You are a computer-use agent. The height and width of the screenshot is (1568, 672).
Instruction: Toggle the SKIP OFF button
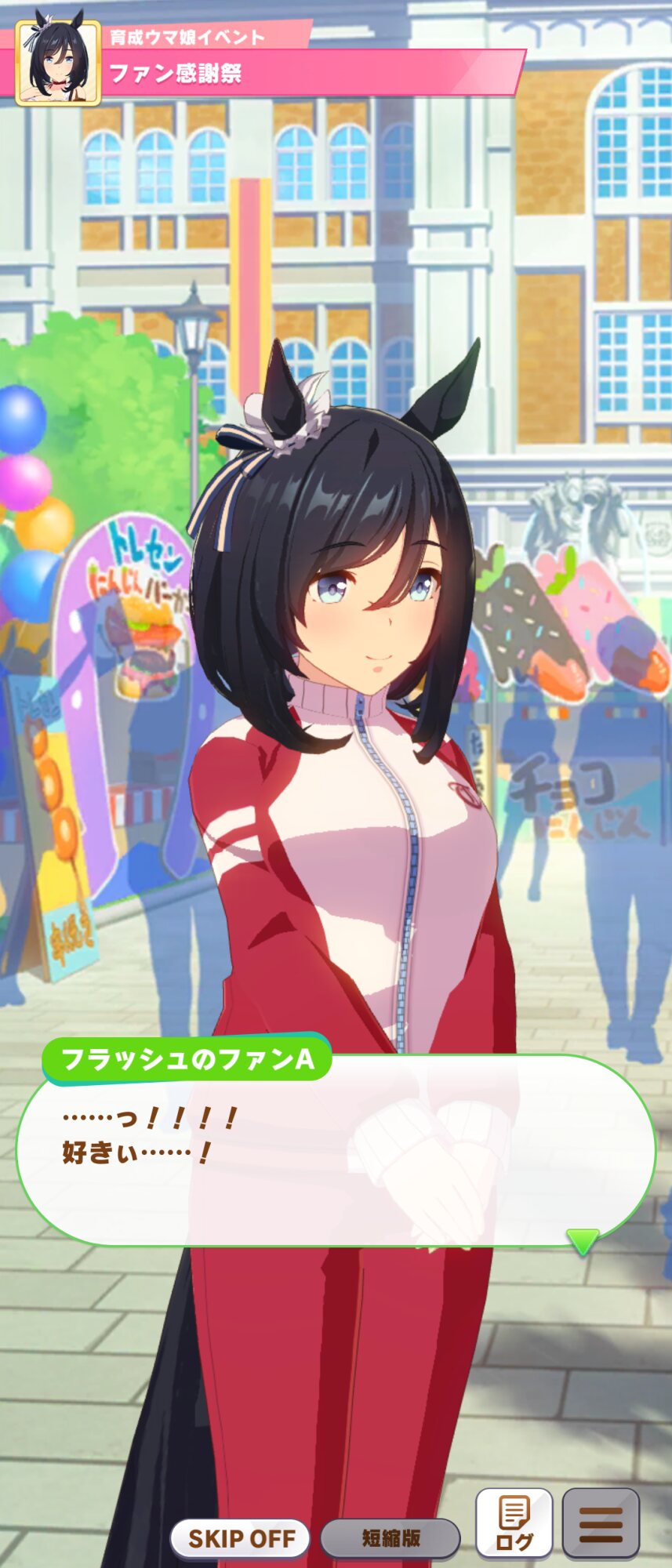240,1538
